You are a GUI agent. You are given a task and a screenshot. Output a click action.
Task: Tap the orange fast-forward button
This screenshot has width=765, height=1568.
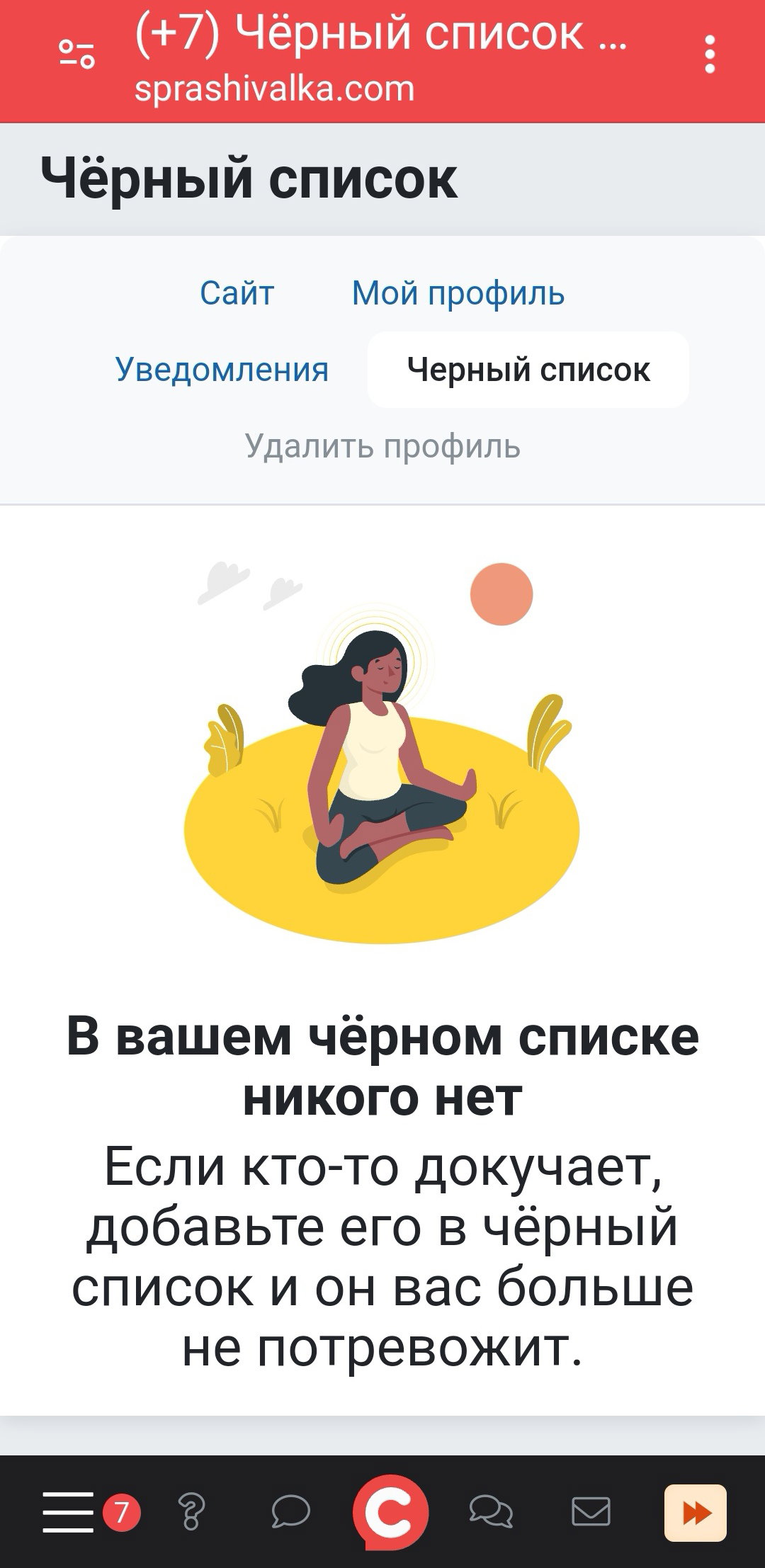pyautogui.click(x=696, y=1513)
